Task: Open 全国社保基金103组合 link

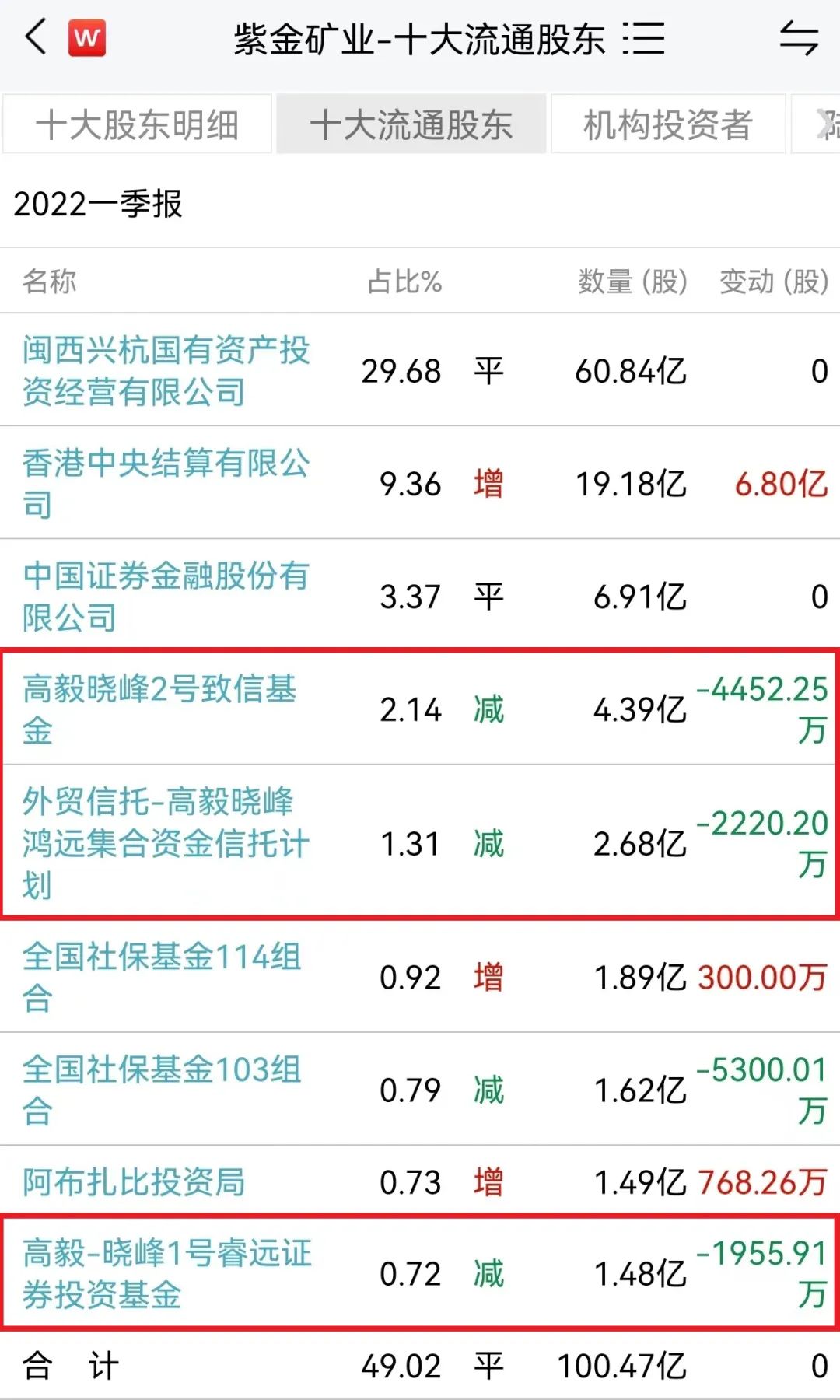Action: [x=162, y=1090]
